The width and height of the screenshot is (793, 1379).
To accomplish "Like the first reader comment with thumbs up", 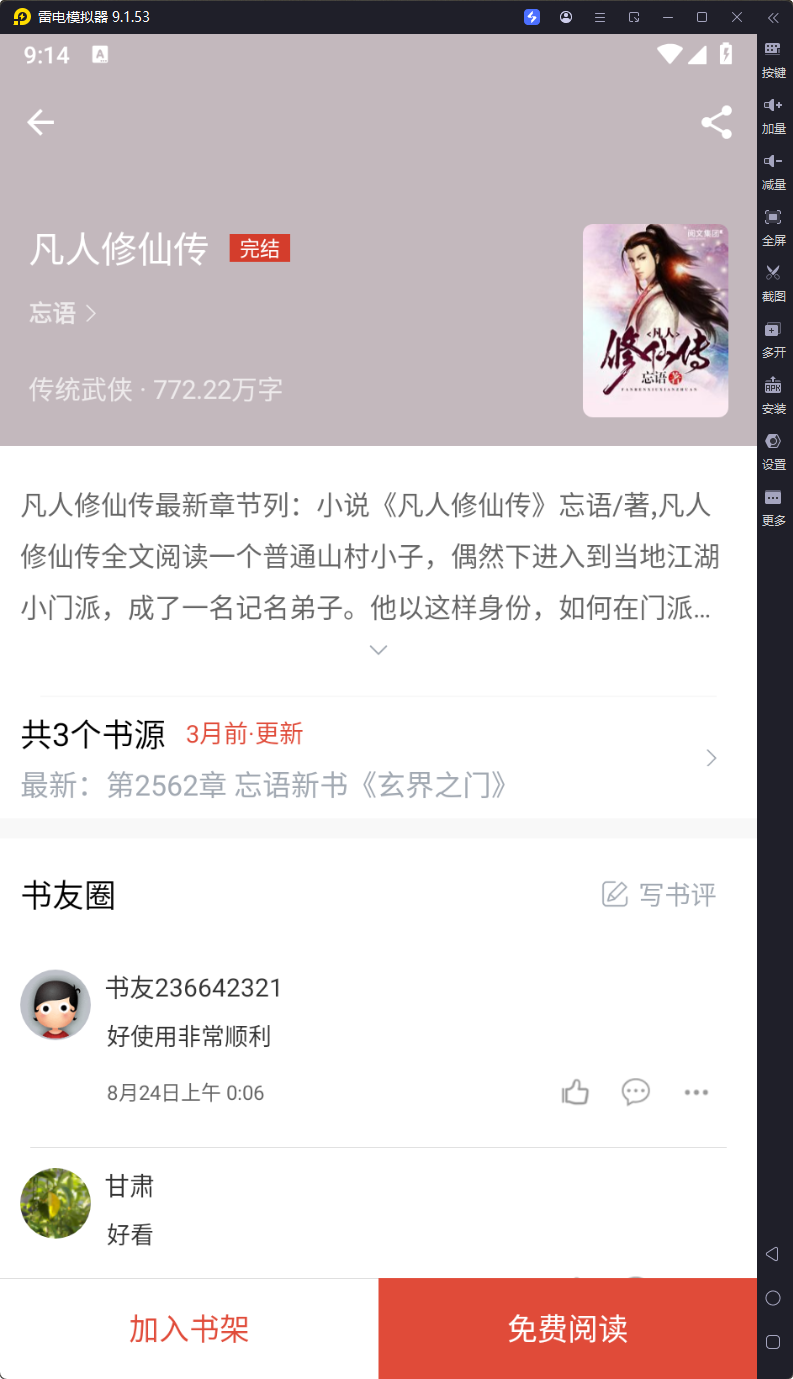I will pos(575,1092).
